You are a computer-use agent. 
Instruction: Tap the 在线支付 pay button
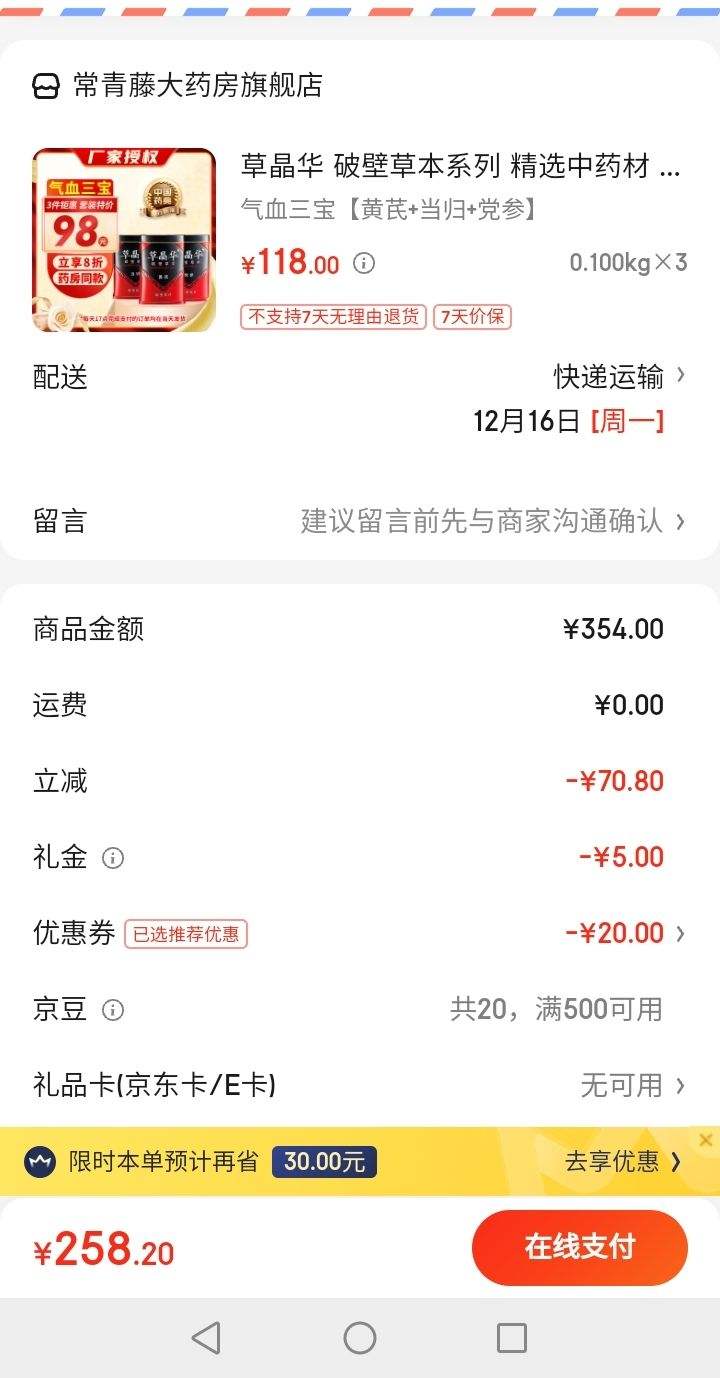(x=580, y=1247)
